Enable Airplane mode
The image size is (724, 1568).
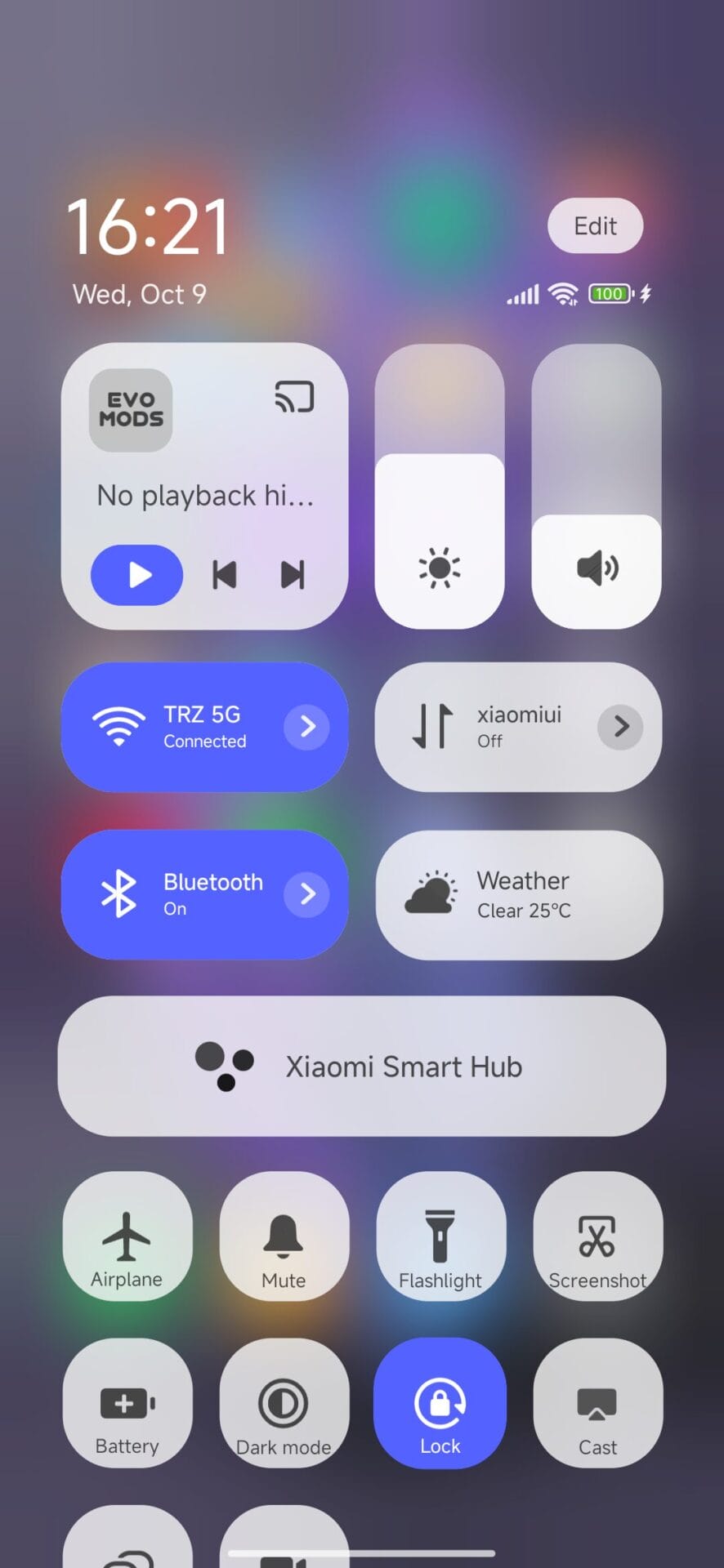coord(127,1236)
